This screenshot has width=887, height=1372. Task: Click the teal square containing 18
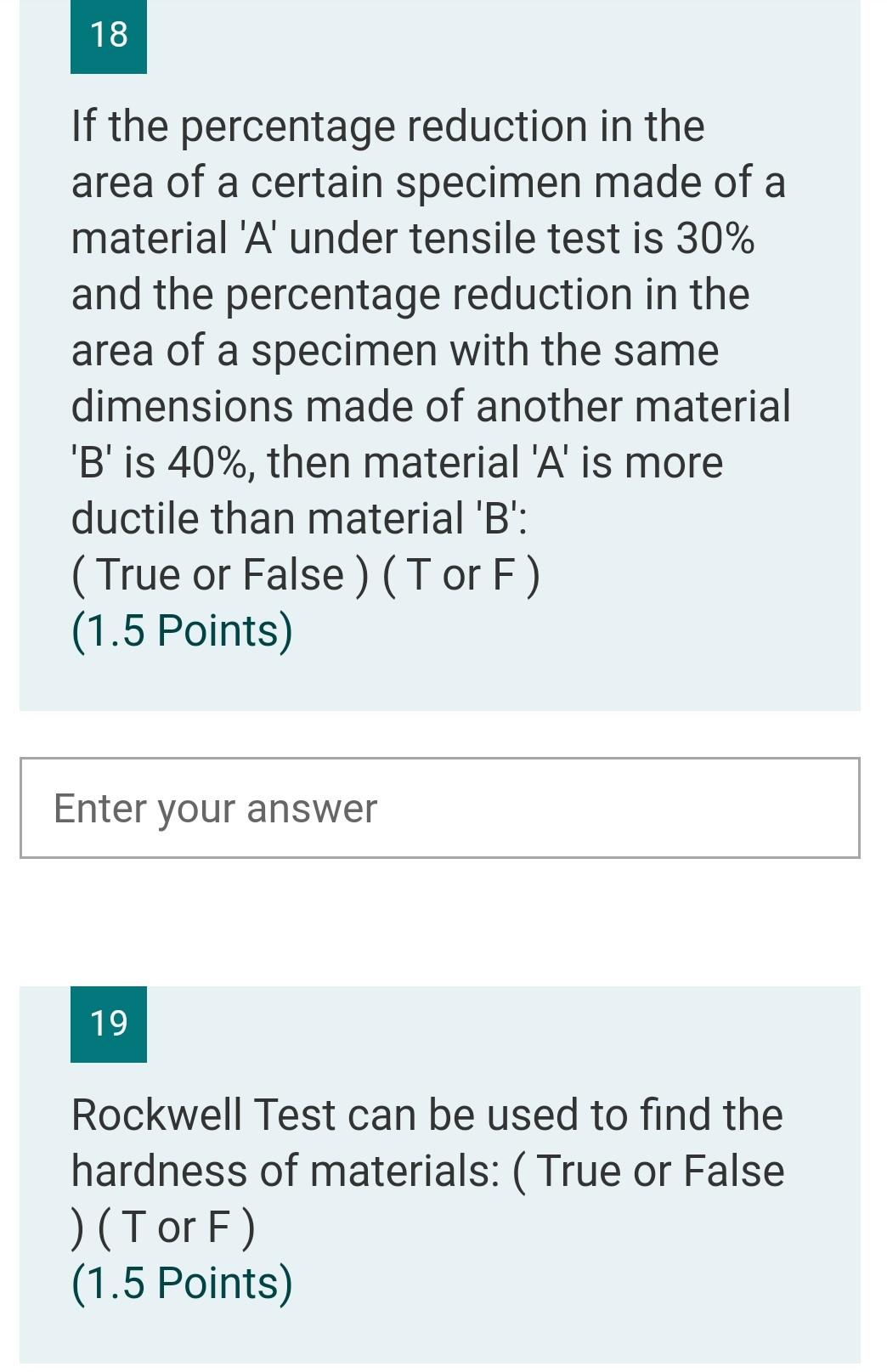point(109,37)
